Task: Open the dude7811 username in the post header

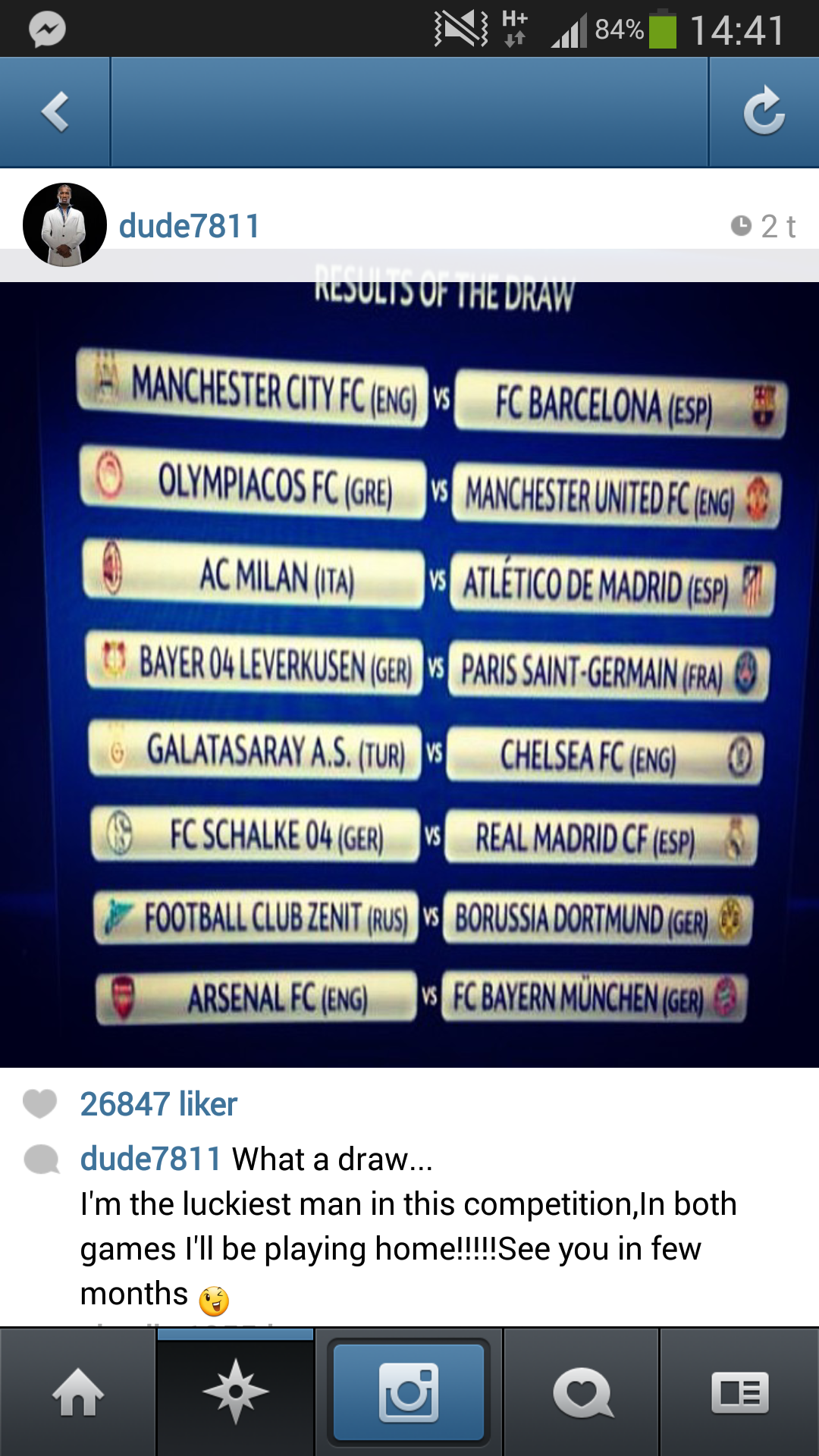Action: coord(190,226)
